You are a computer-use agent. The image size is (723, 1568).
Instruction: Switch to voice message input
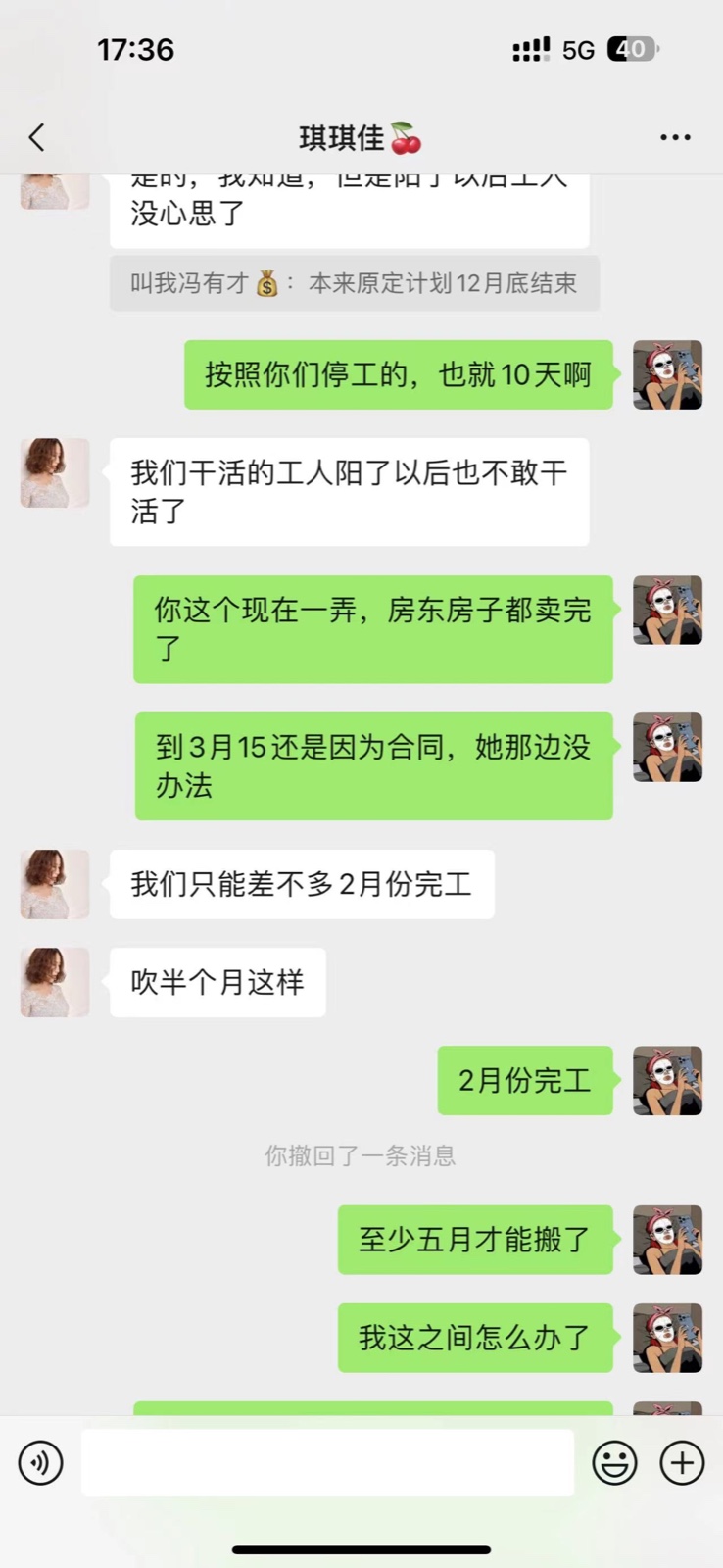pos(41,1463)
